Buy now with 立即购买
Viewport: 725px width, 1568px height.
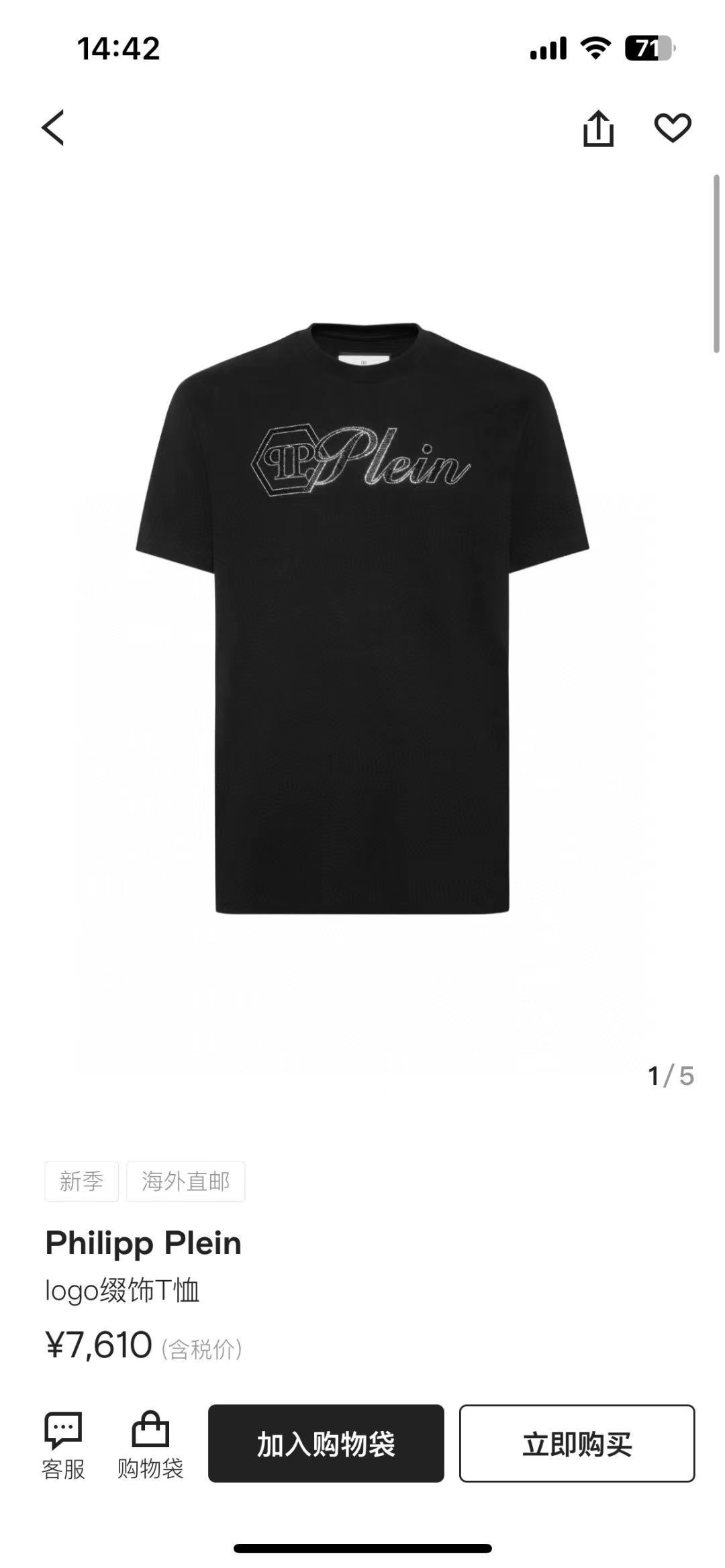click(x=577, y=1443)
